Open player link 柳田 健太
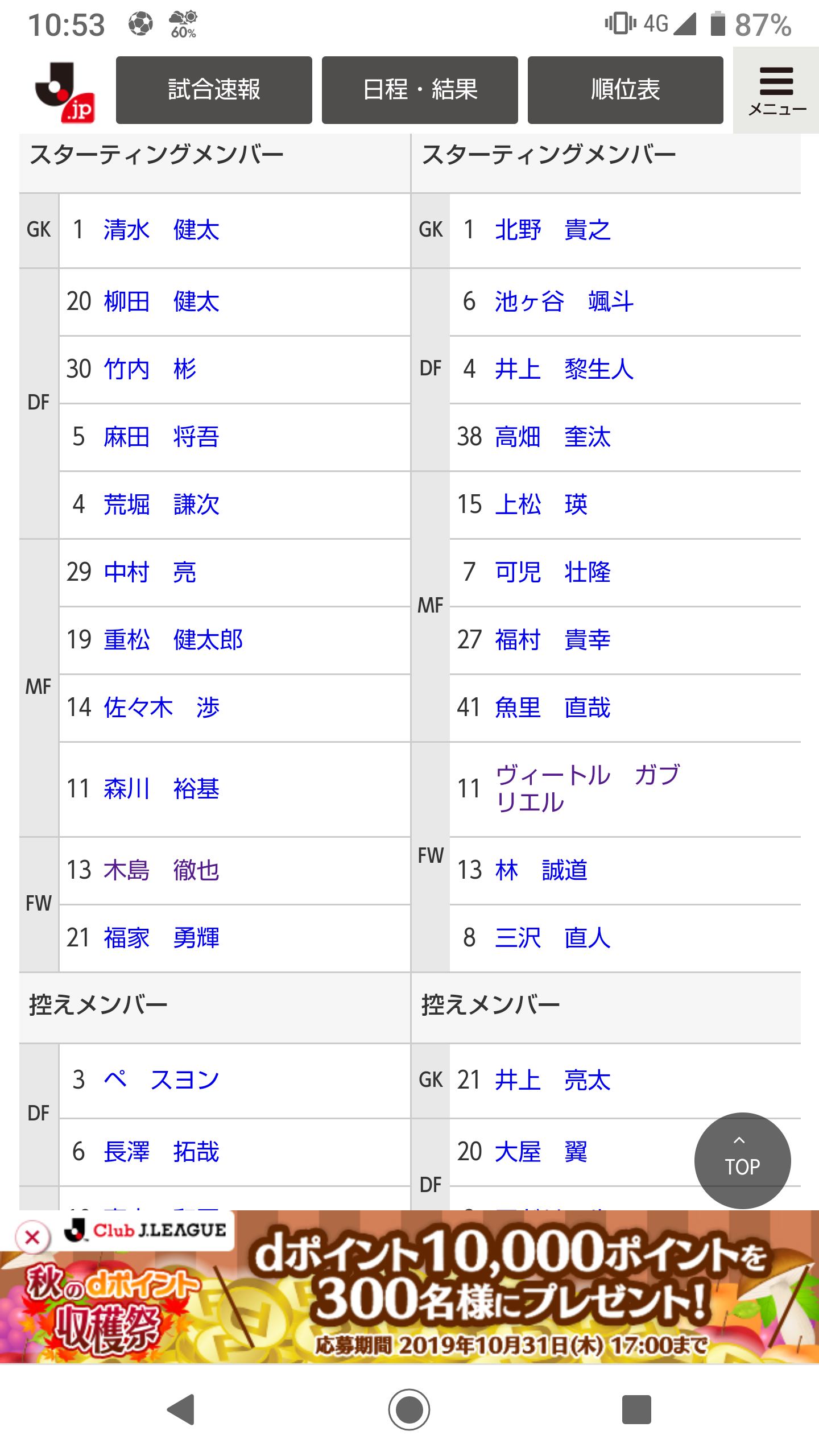The image size is (819, 1456). pos(162,301)
